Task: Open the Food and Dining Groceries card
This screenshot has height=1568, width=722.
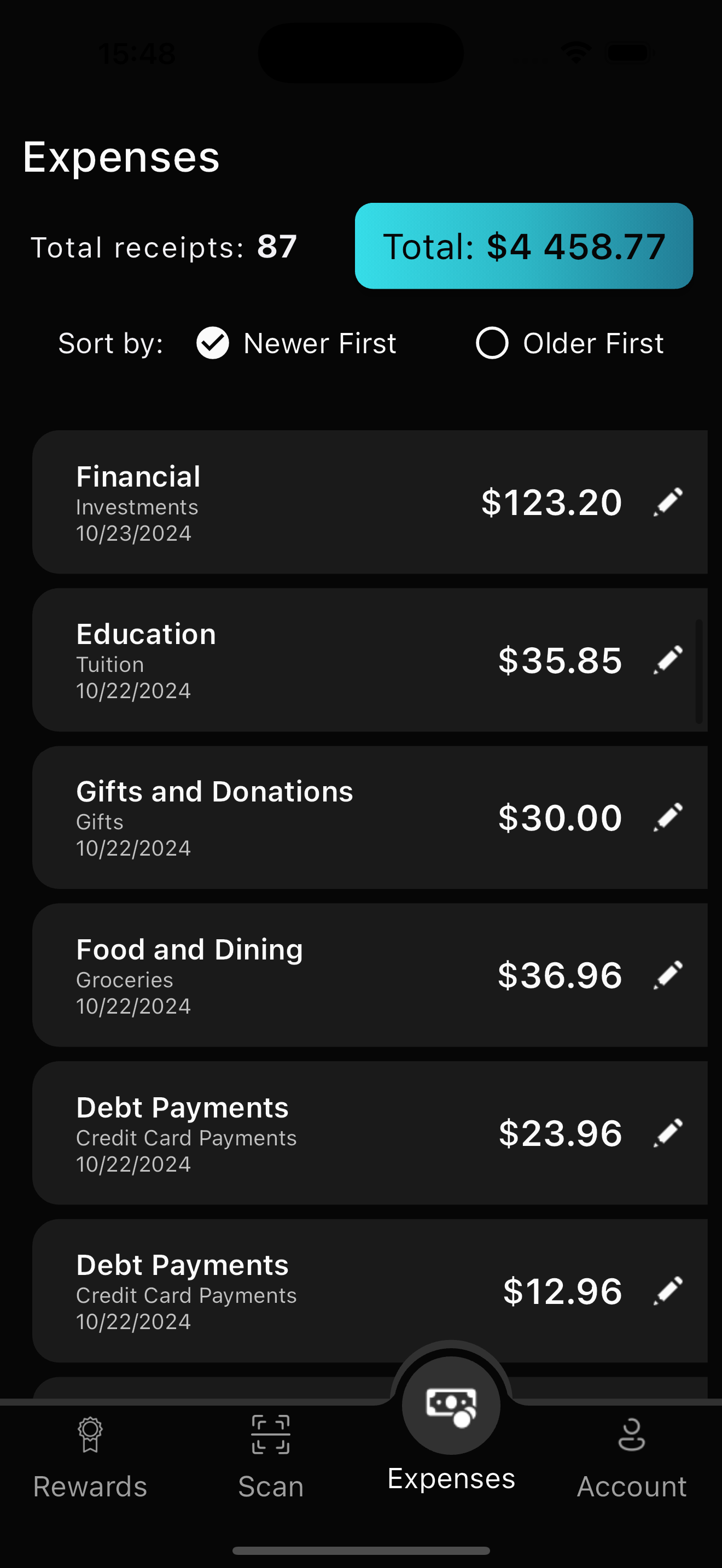Action: click(370, 975)
